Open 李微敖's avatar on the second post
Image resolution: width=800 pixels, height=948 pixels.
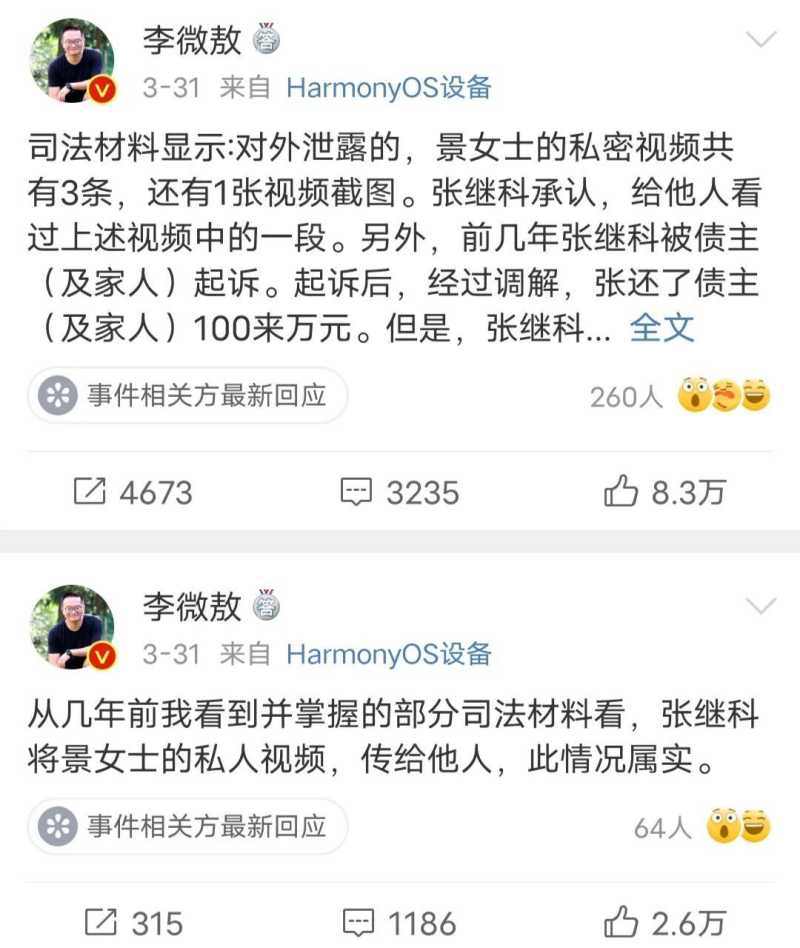(73, 627)
